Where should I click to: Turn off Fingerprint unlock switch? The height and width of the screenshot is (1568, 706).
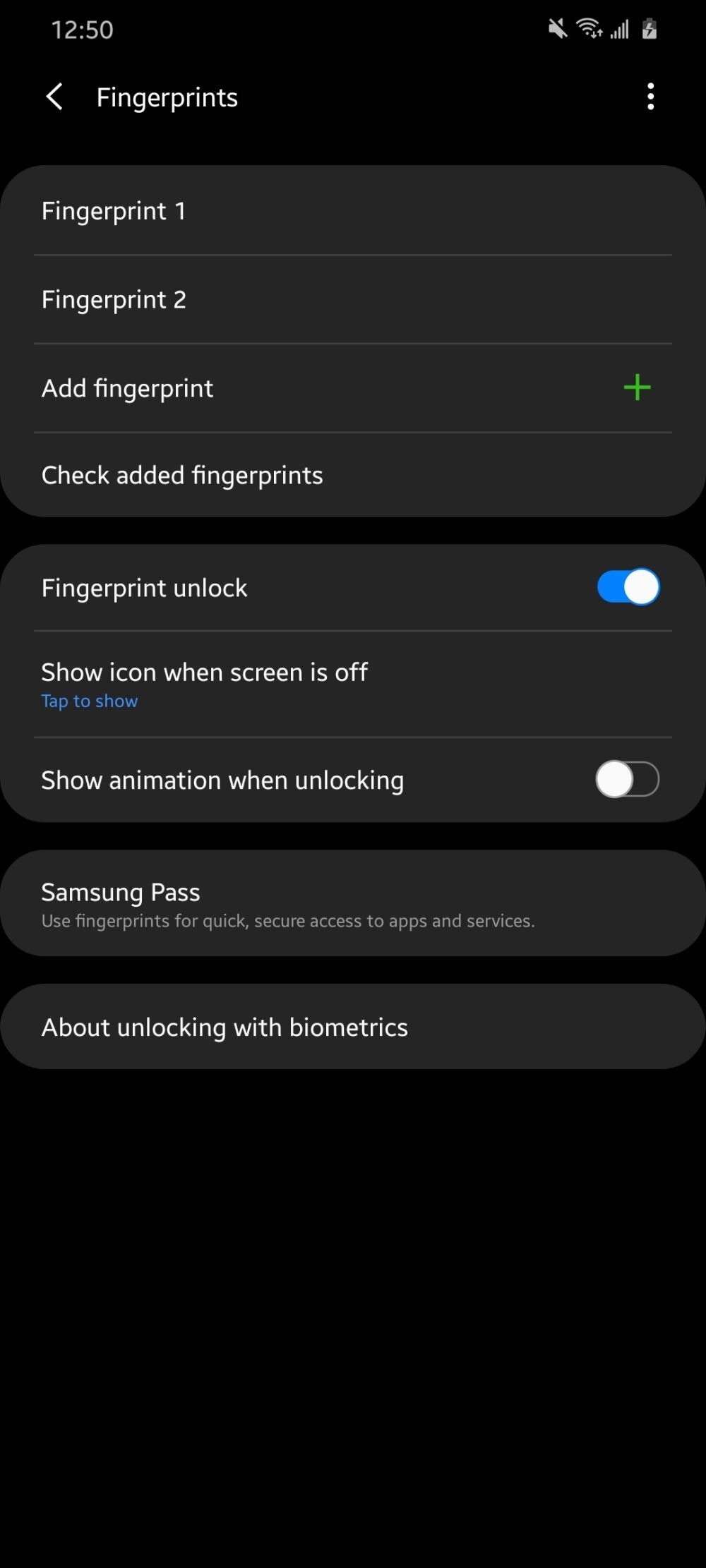point(628,587)
